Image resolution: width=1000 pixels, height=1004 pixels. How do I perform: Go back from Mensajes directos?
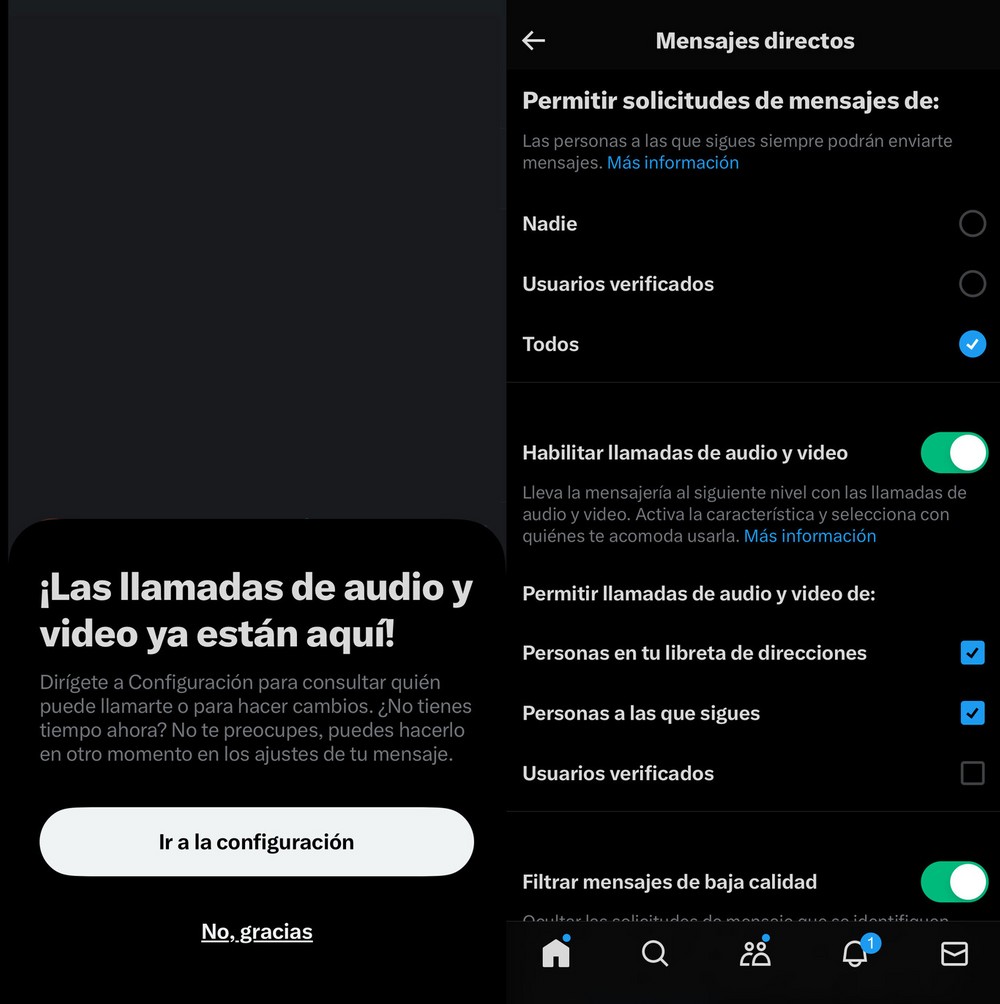(534, 41)
